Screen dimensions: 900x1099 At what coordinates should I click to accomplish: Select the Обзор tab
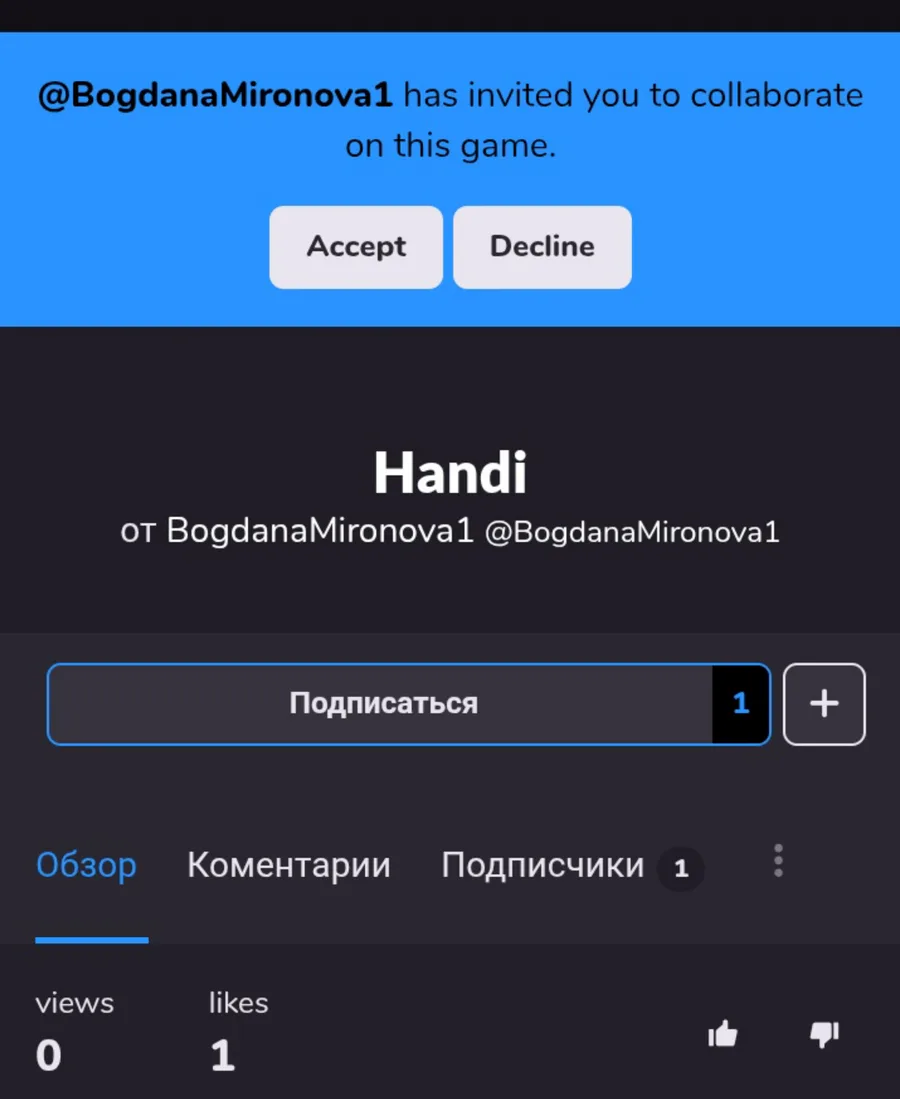pyautogui.click(x=86, y=865)
